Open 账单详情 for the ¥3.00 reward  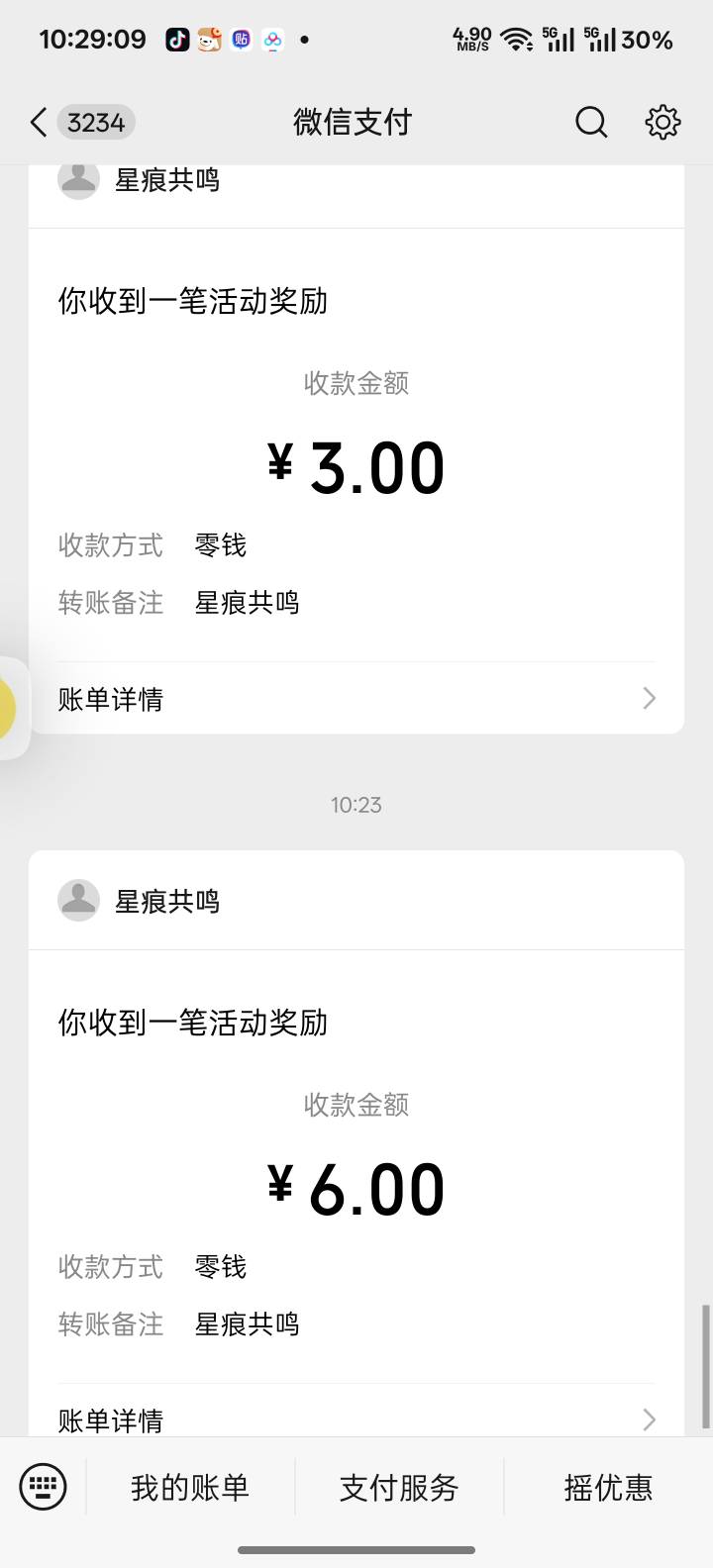point(356,699)
